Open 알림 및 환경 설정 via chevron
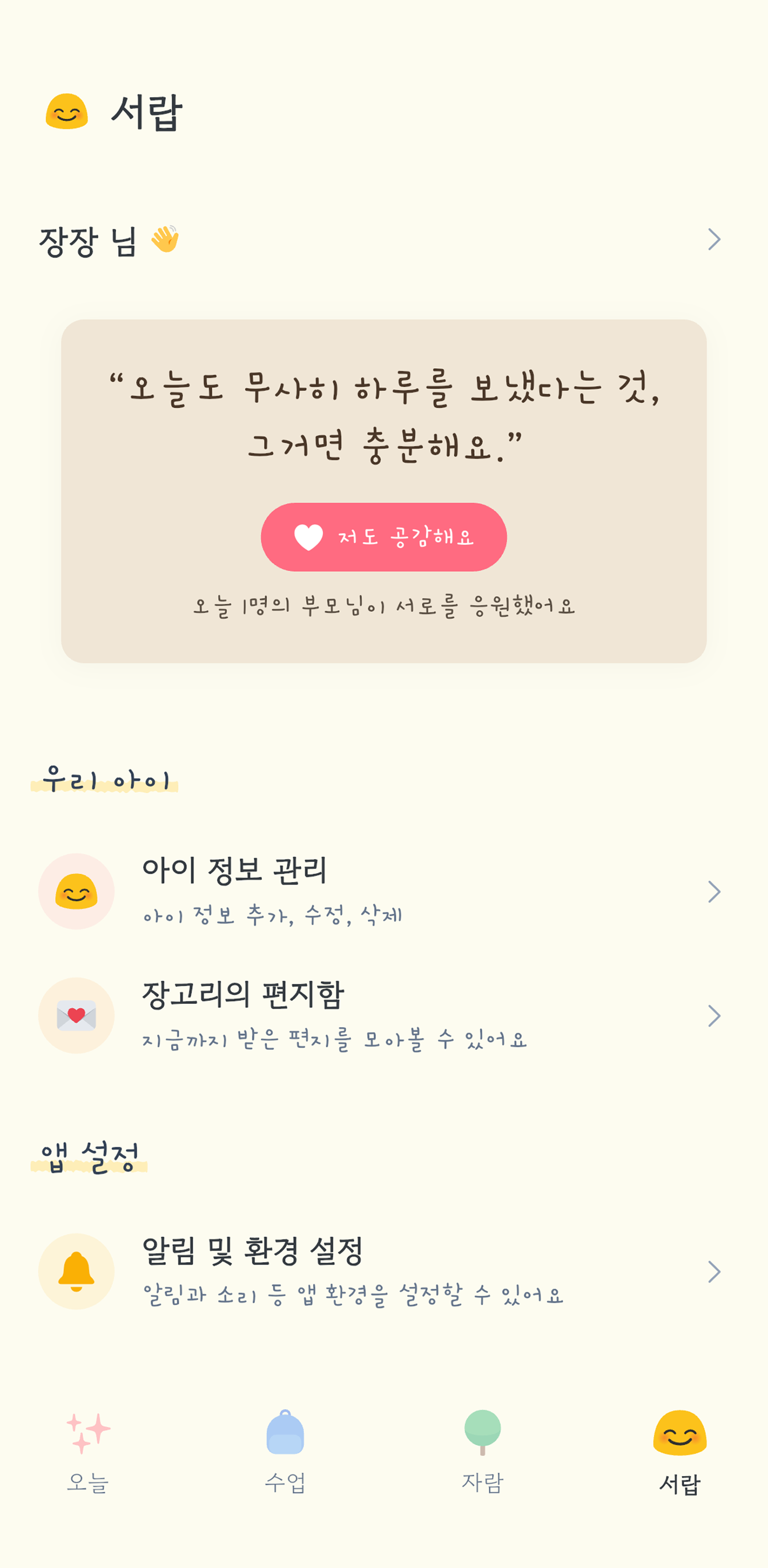This screenshot has height=1568, width=768. point(716,1272)
